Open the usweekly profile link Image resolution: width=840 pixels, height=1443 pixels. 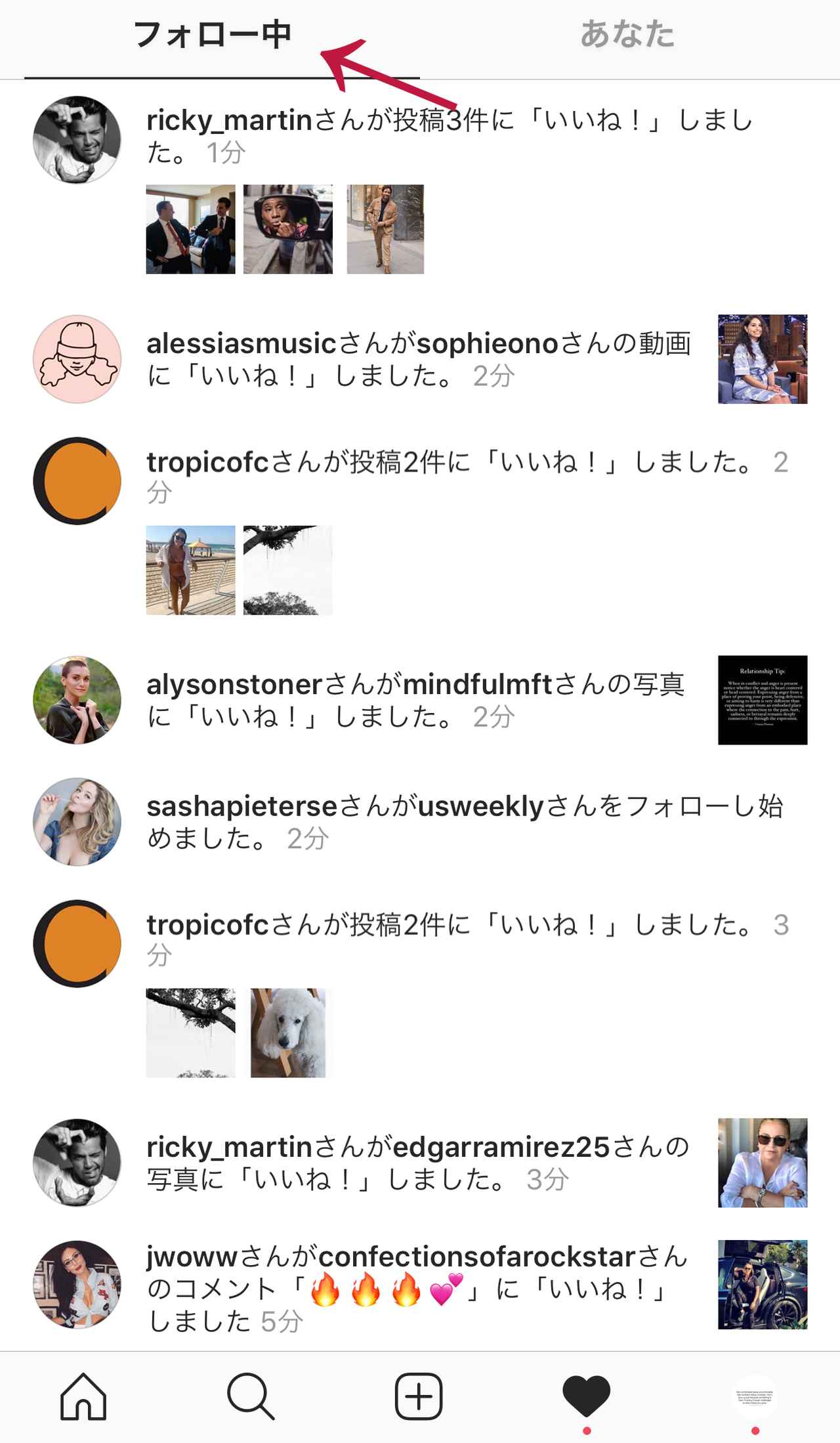pyautogui.click(x=481, y=806)
